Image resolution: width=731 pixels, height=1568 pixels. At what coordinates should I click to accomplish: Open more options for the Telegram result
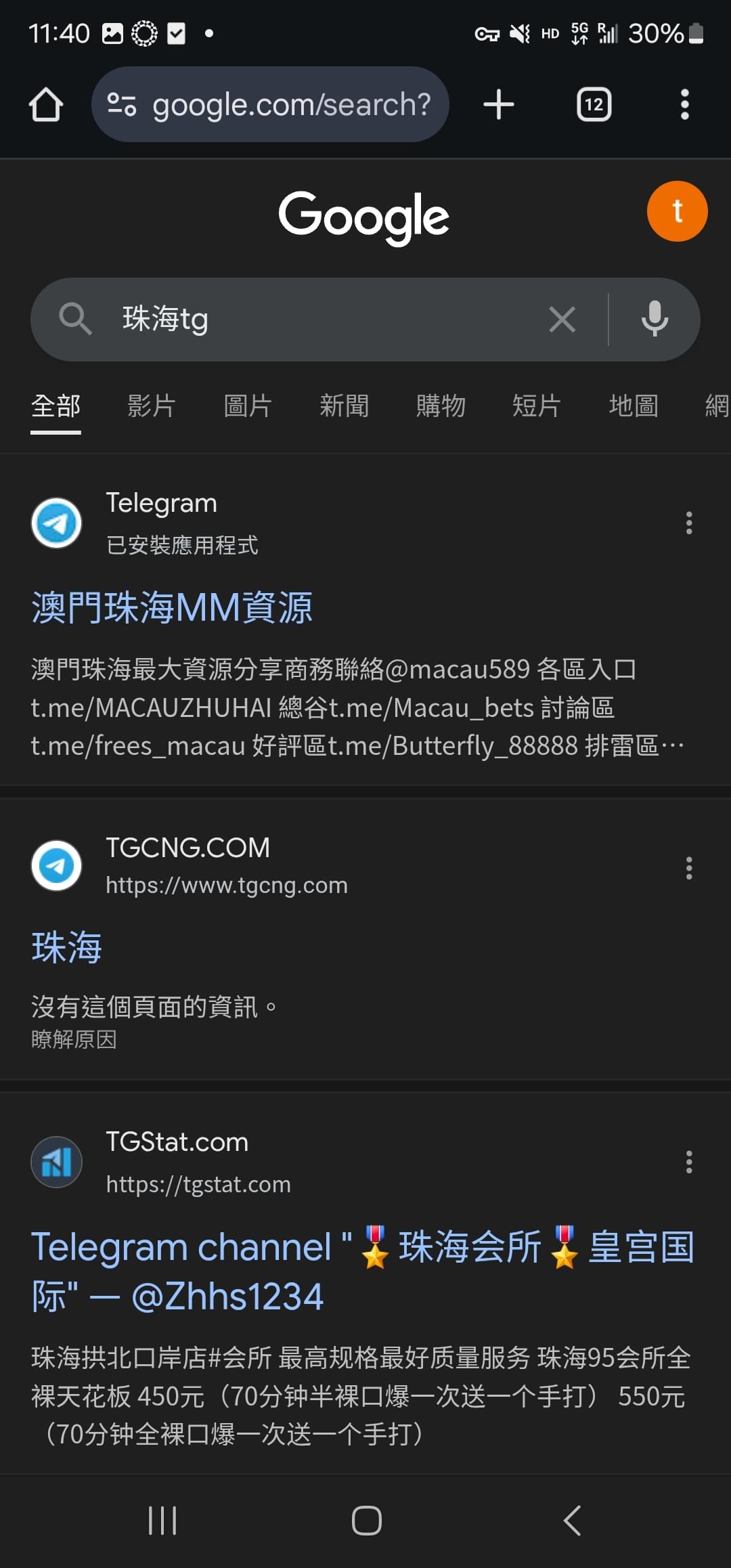click(x=689, y=523)
